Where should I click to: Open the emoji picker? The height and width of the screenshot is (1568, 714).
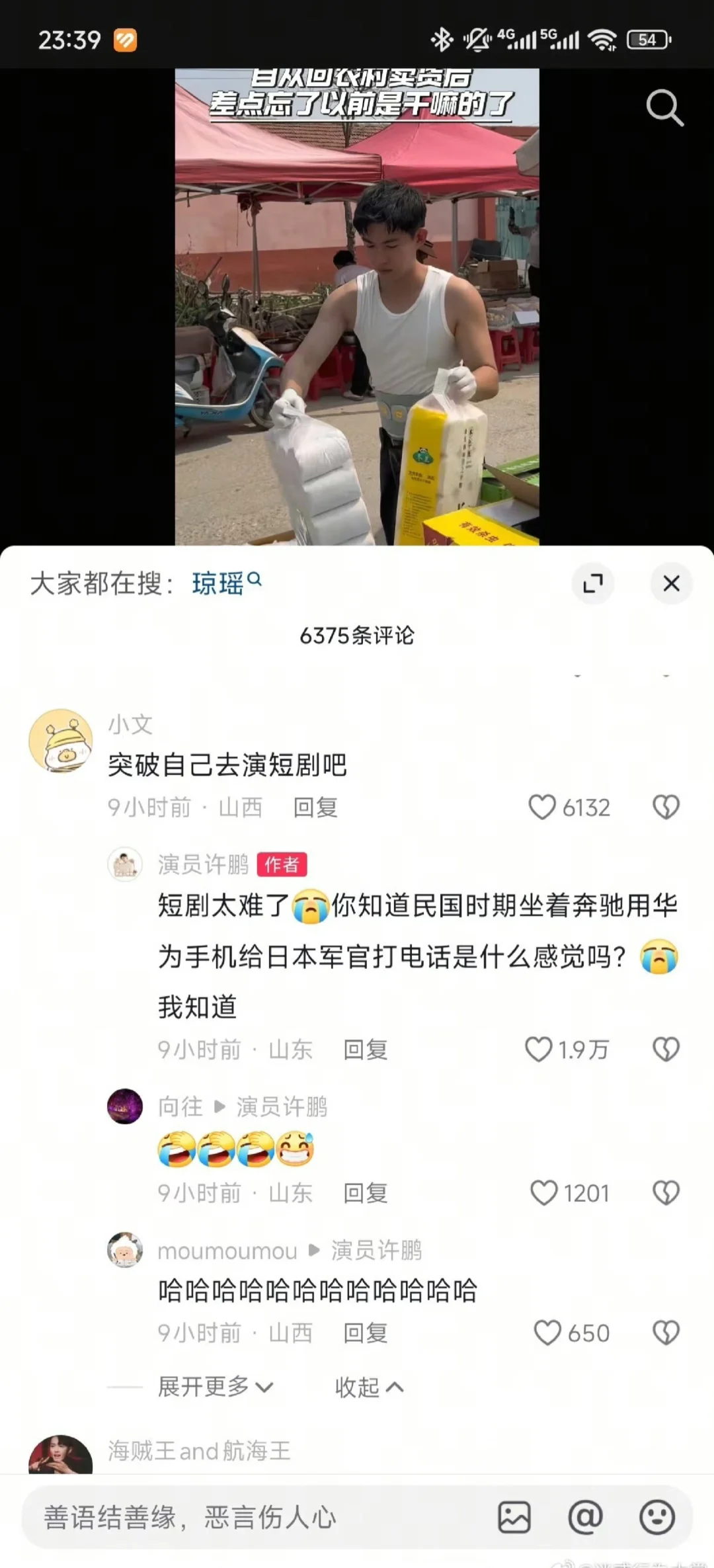click(657, 1517)
